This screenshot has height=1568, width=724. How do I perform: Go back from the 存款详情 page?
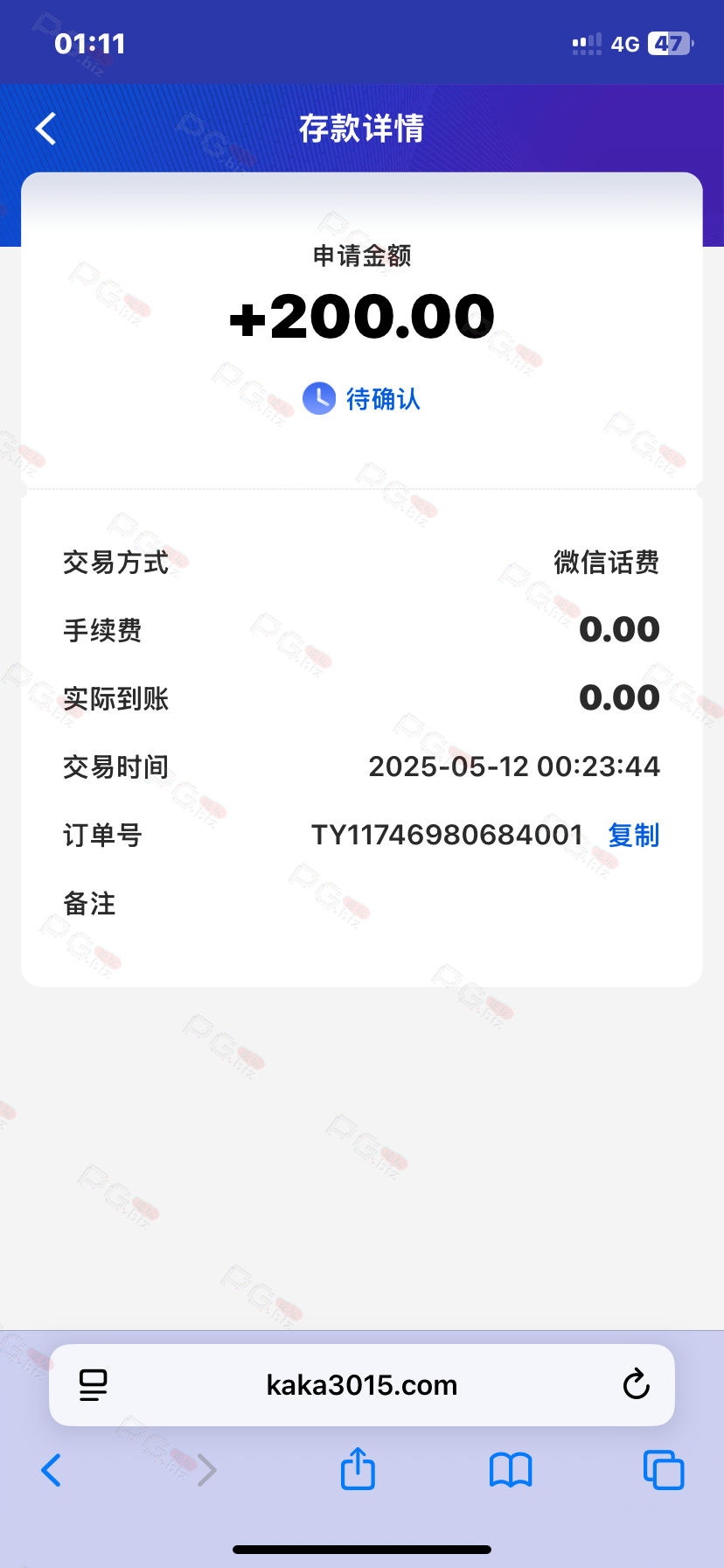[46, 129]
